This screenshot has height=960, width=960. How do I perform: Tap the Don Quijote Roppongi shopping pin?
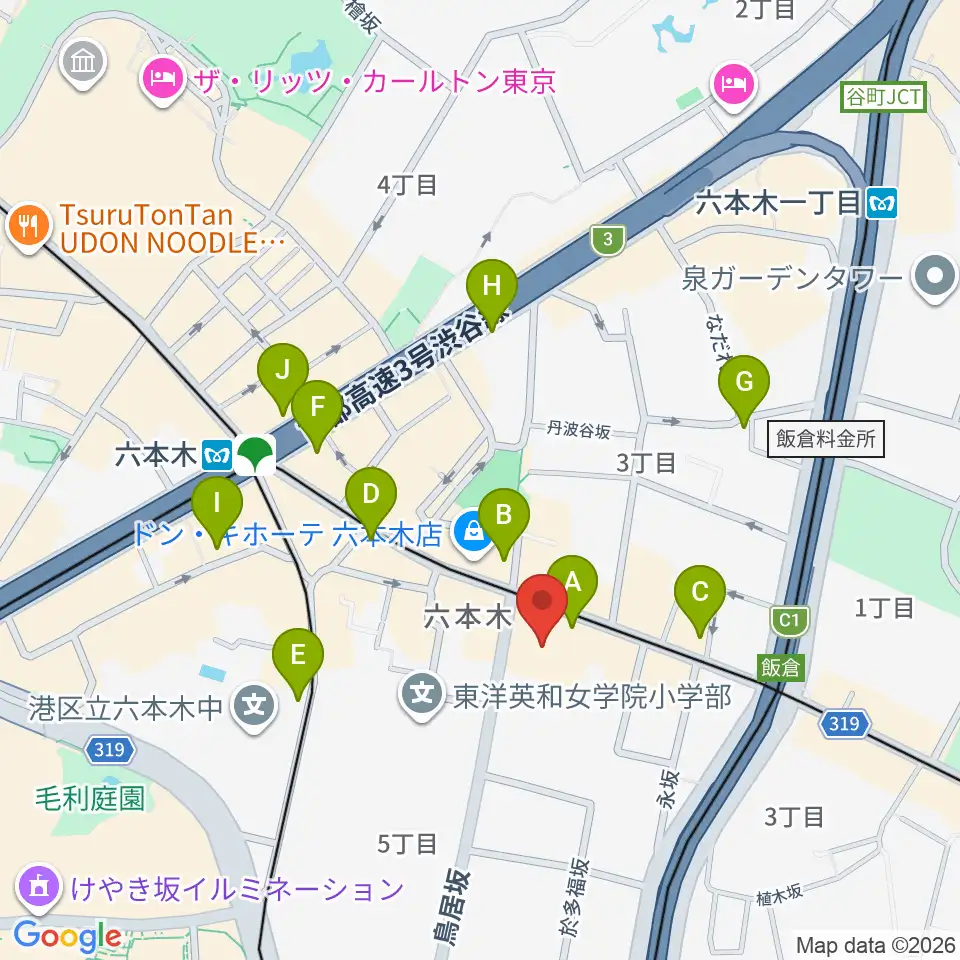[473, 534]
